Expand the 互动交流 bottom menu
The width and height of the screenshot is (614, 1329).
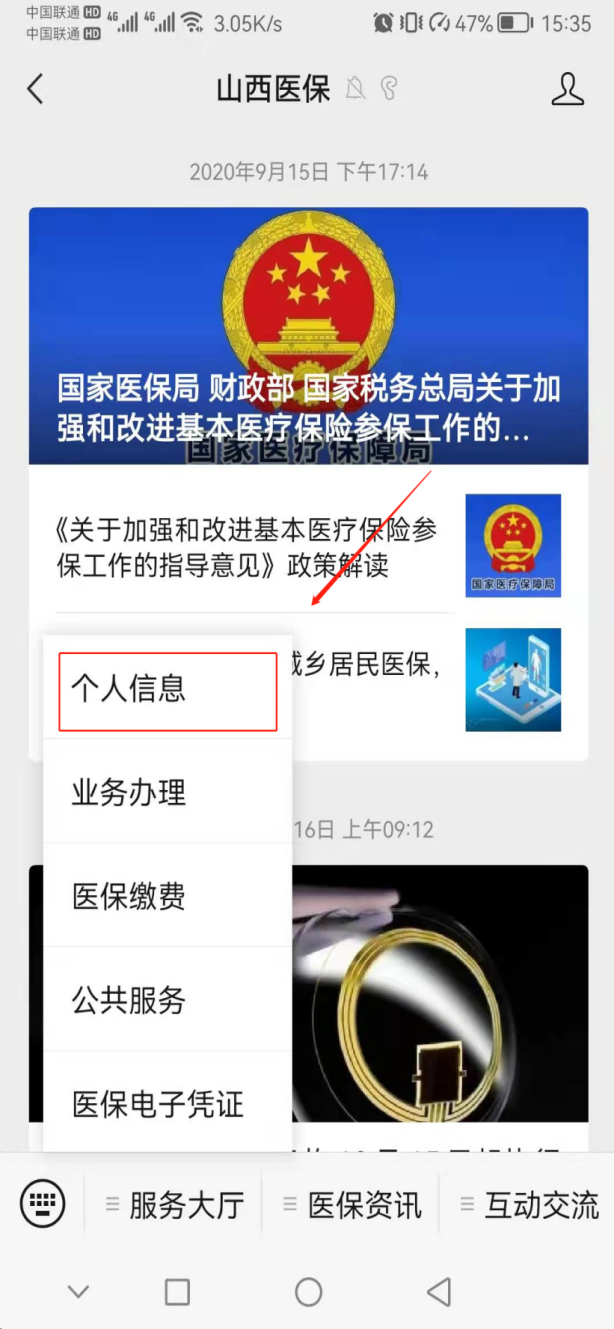click(530, 1205)
